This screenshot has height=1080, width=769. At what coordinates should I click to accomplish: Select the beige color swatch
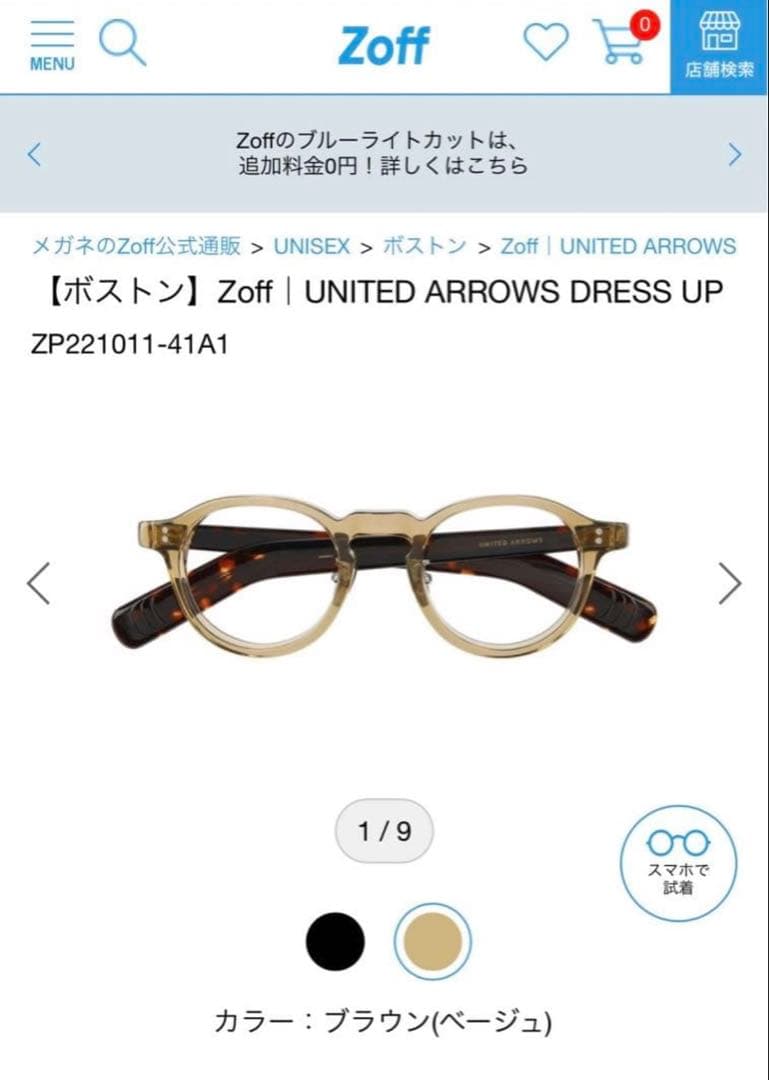434,941
